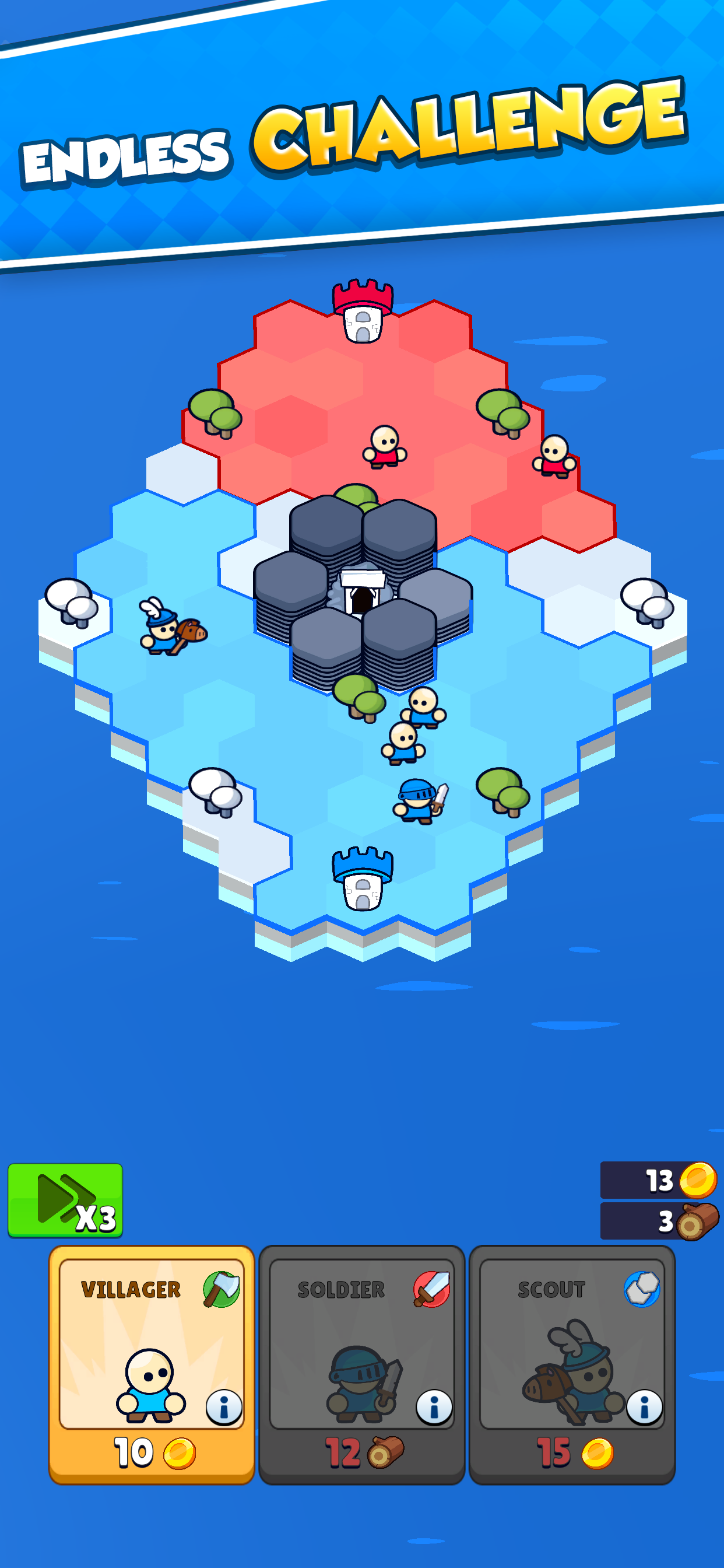Open info for the Villager unit
Image resolution: width=724 pixels, height=1568 pixels.
223,1406
